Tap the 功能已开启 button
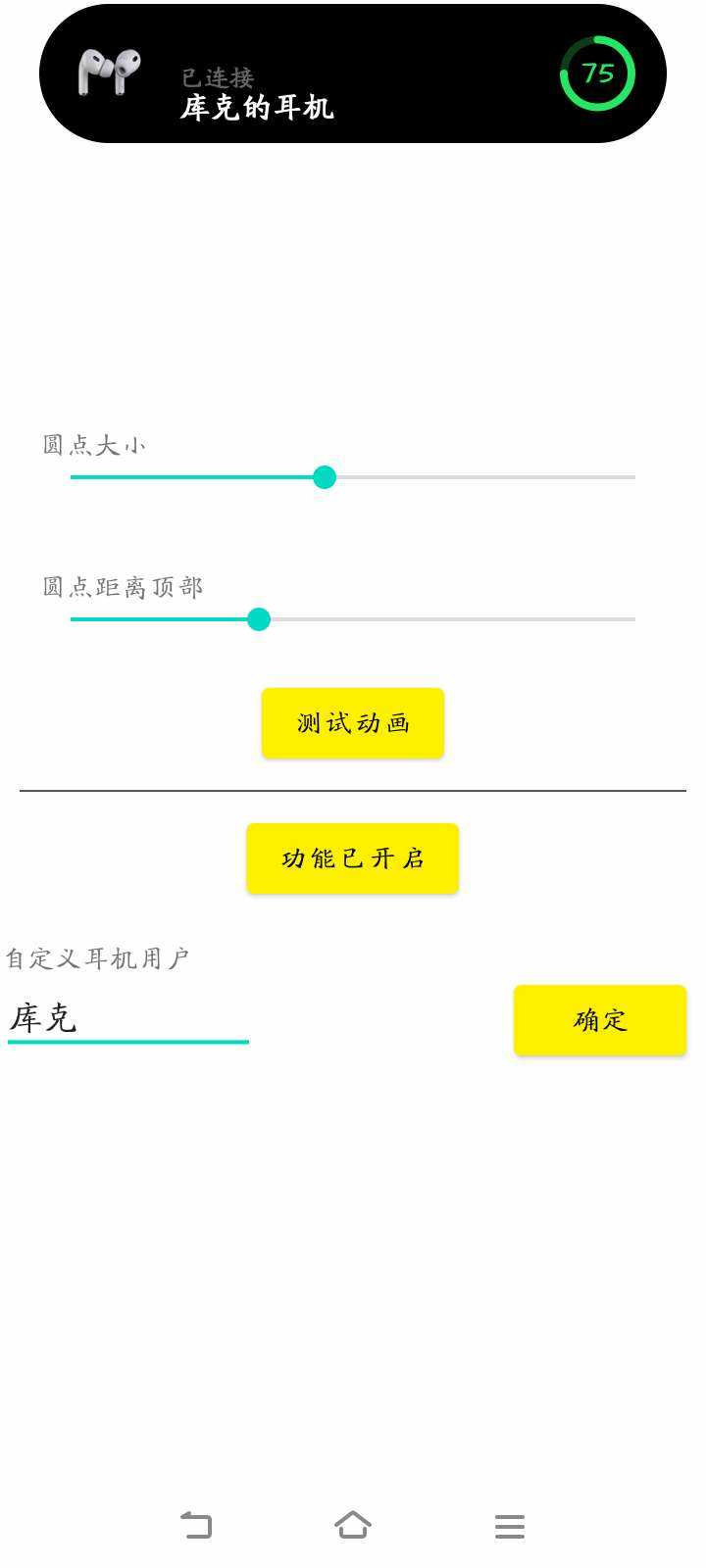706x1568 pixels. click(x=353, y=858)
